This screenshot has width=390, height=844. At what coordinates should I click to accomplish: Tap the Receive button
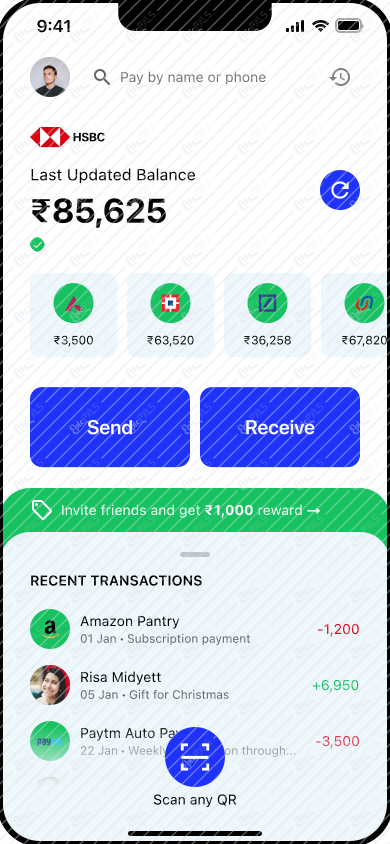click(280, 427)
